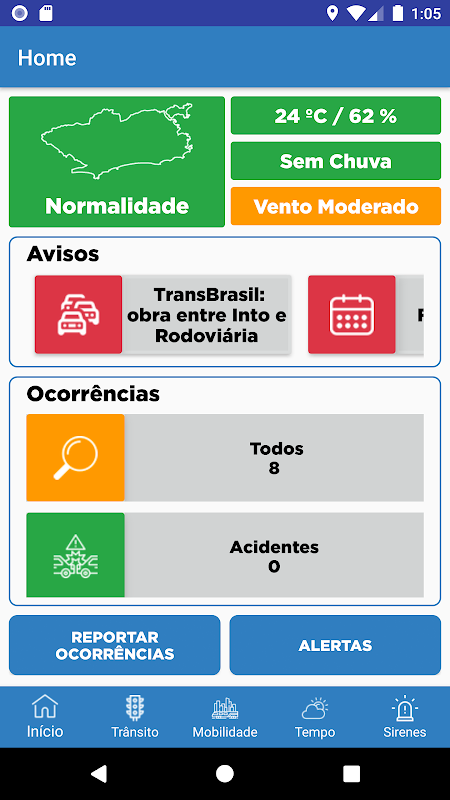
Task: Tap the system home button
Action: click(x=225, y=773)
